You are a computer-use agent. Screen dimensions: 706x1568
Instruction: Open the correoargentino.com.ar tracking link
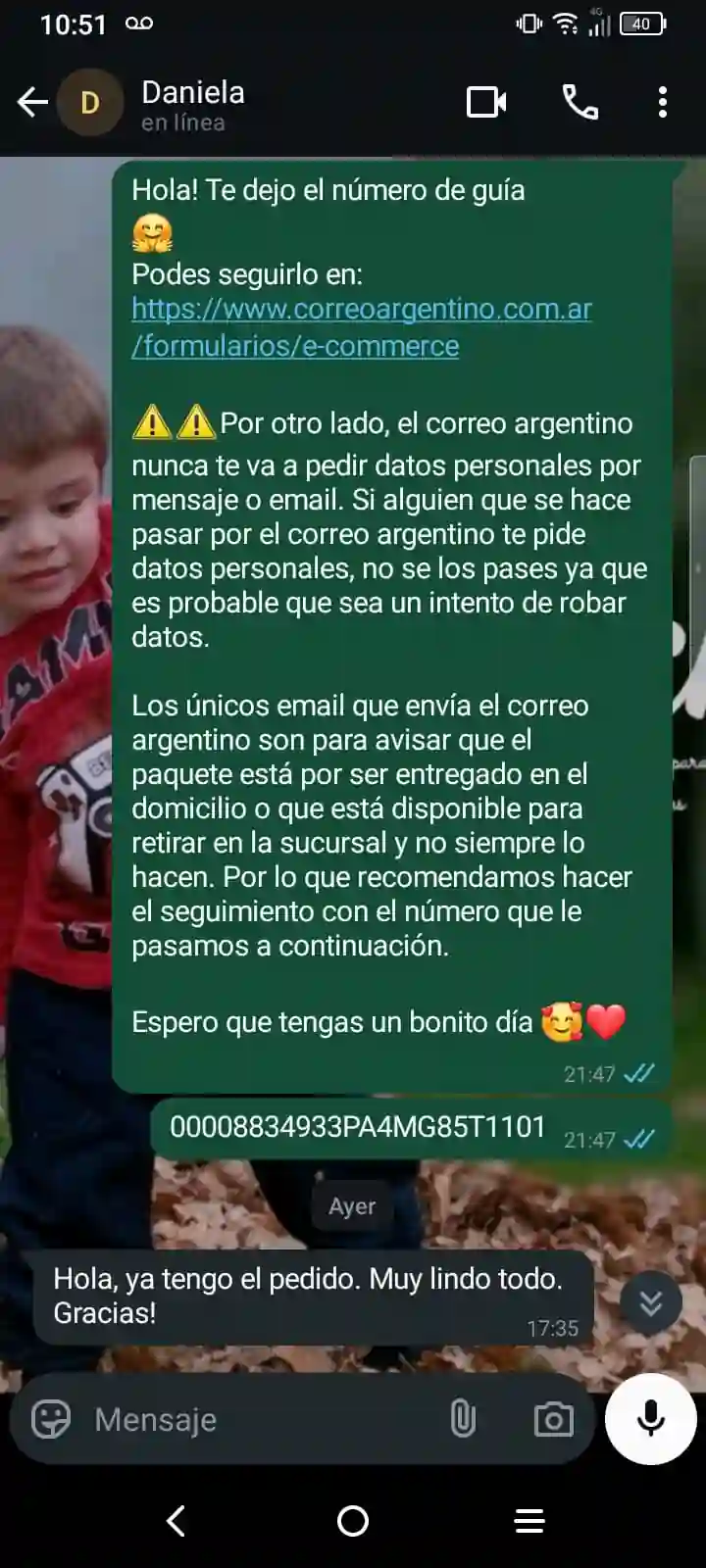(x=362, y=327)
